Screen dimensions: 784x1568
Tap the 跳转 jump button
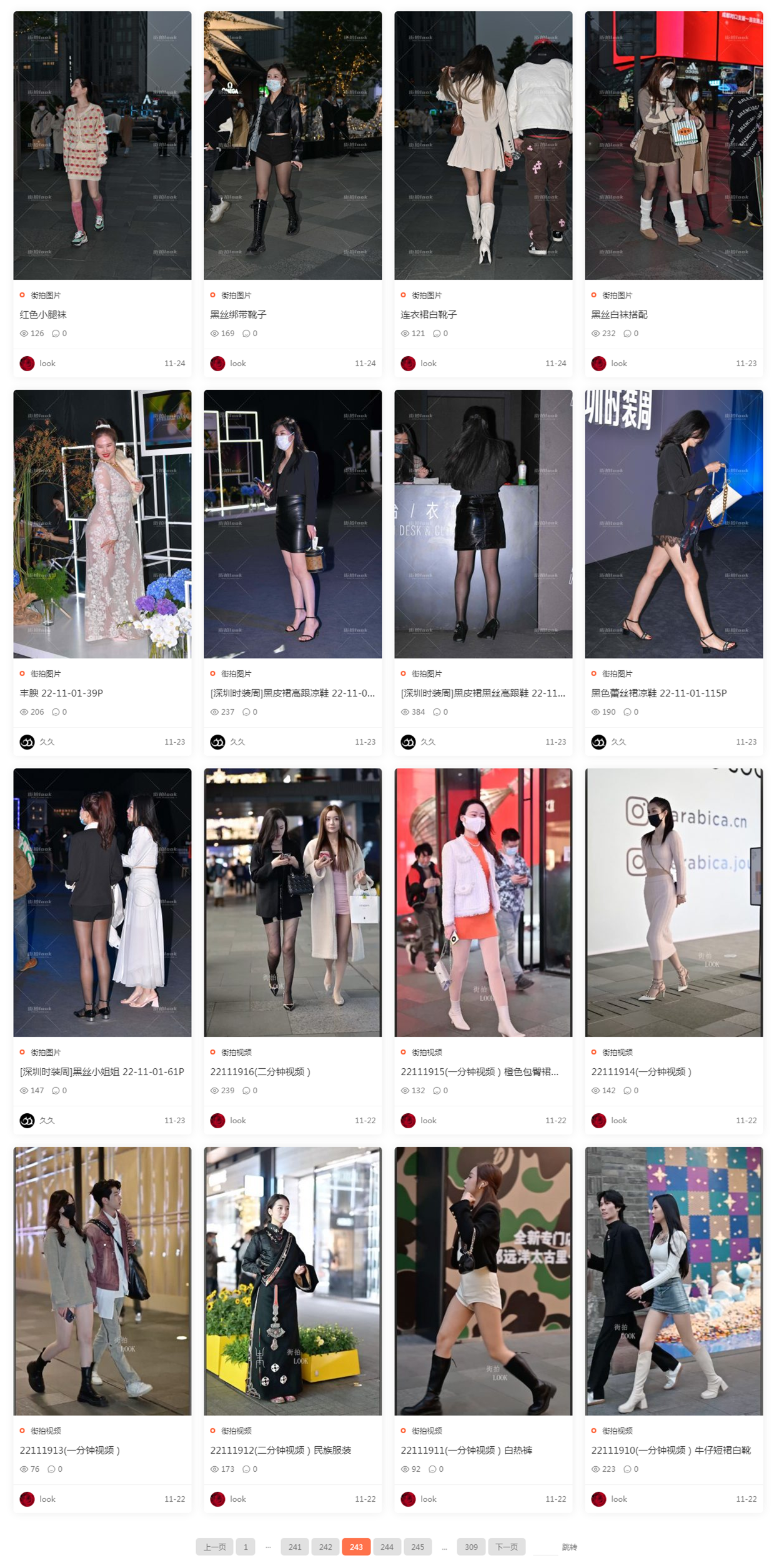click(569, 1547)
